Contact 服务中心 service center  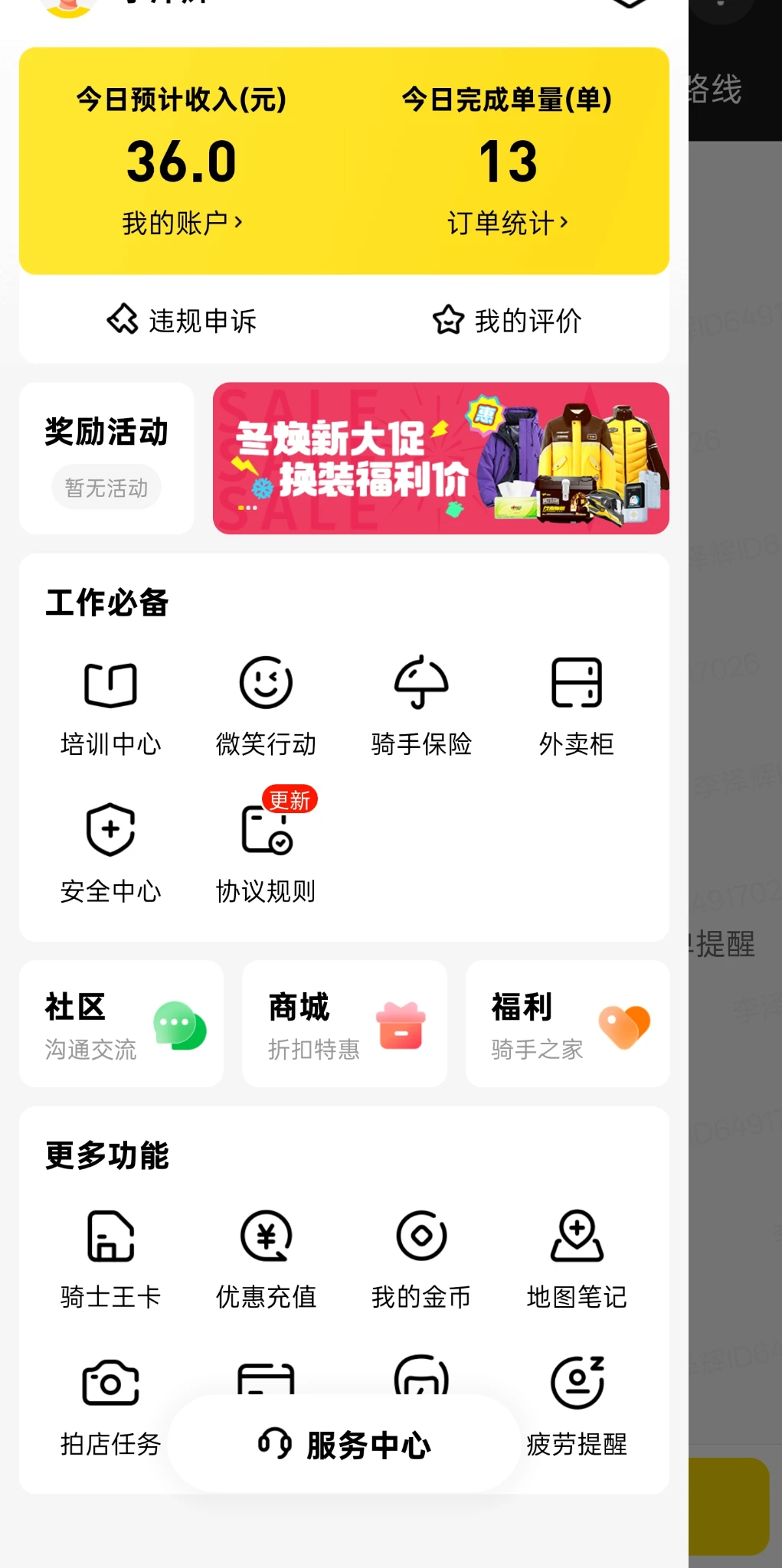click(345, 1444)
